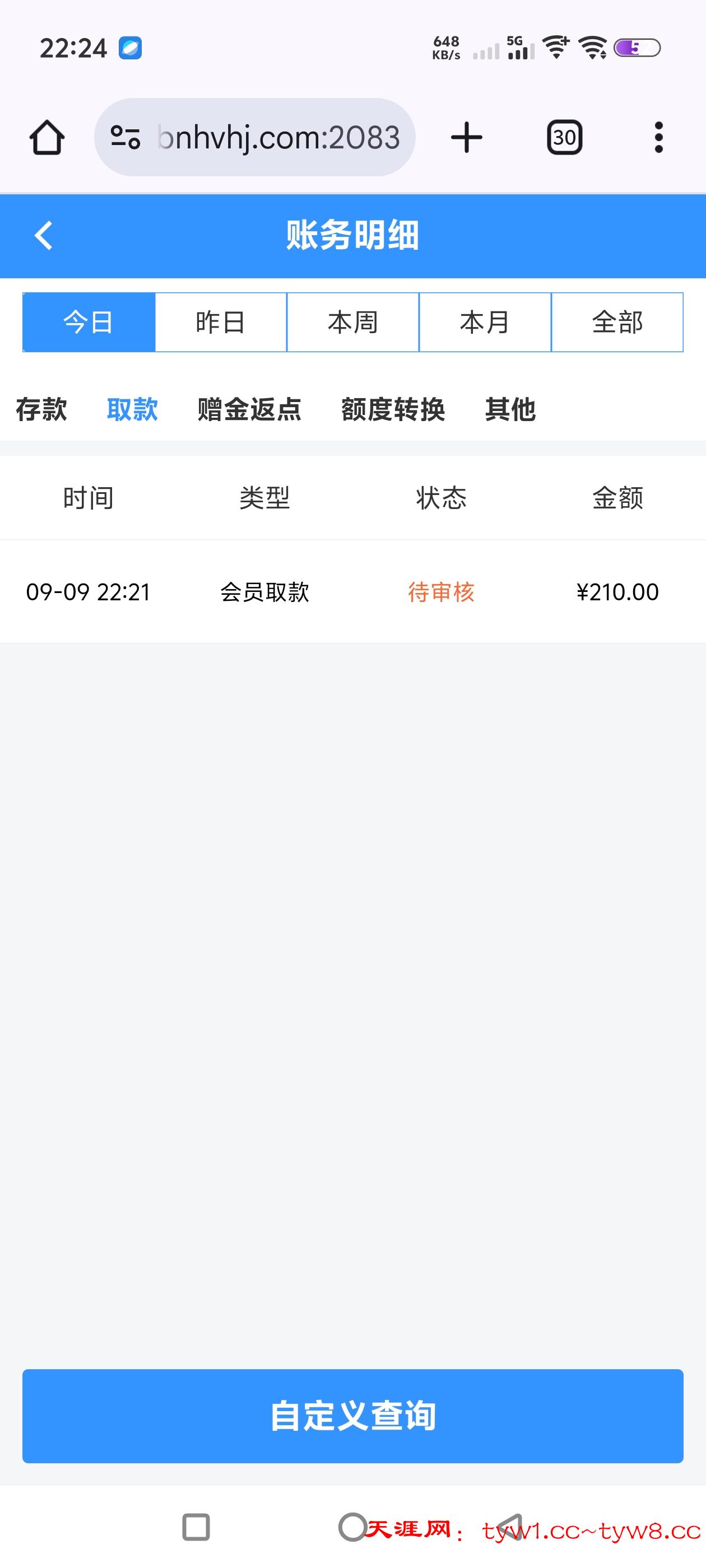Image resolution: width=706 pixels, height=1568 pixels.
Task: Tap the back chevron on 账务明细 header
Action: tap(43, 236)
